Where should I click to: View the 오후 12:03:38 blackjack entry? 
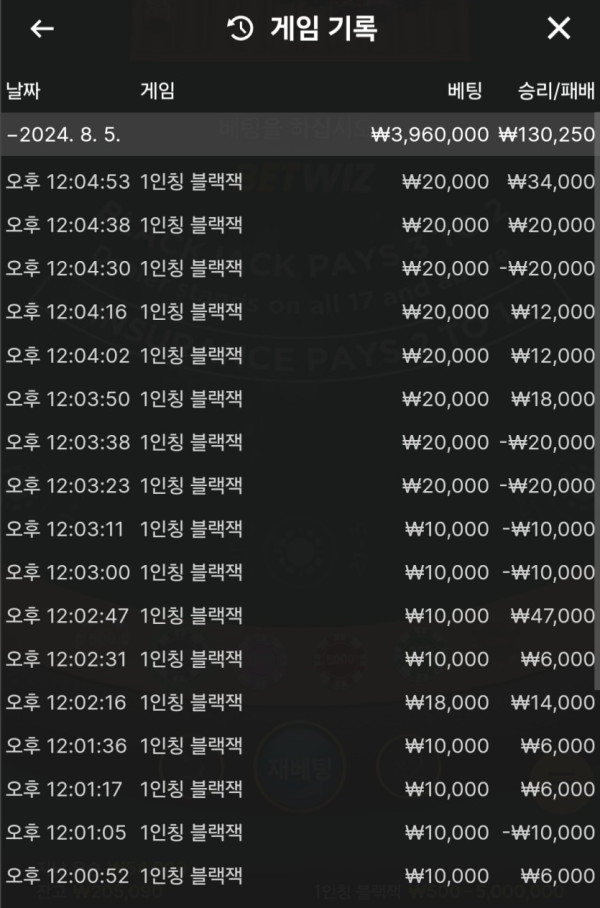pyautogui.click(x=300, y=442)
